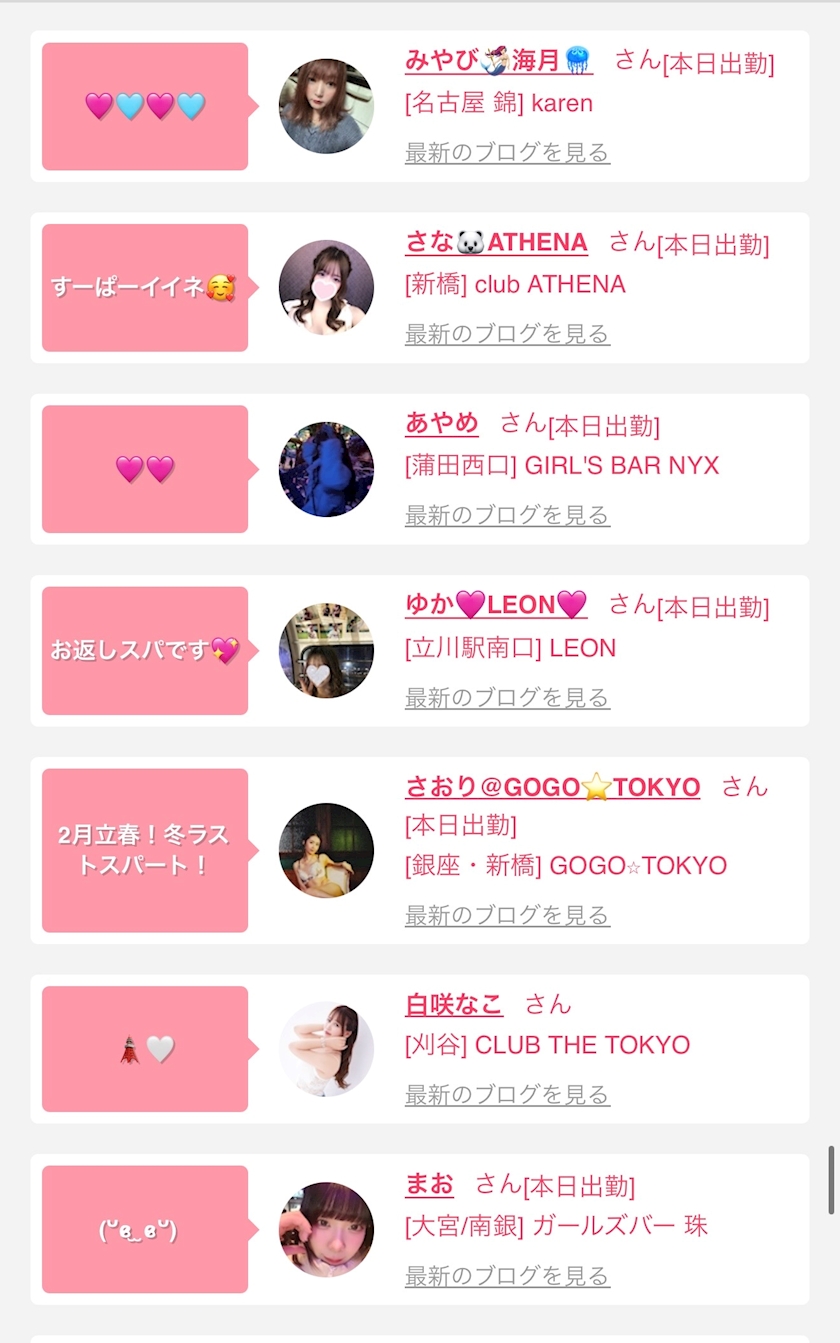840x1343 pixels.
Task: Open さおり@GOGO TOKYO's profile name link
Action: (x=552, y=787)
